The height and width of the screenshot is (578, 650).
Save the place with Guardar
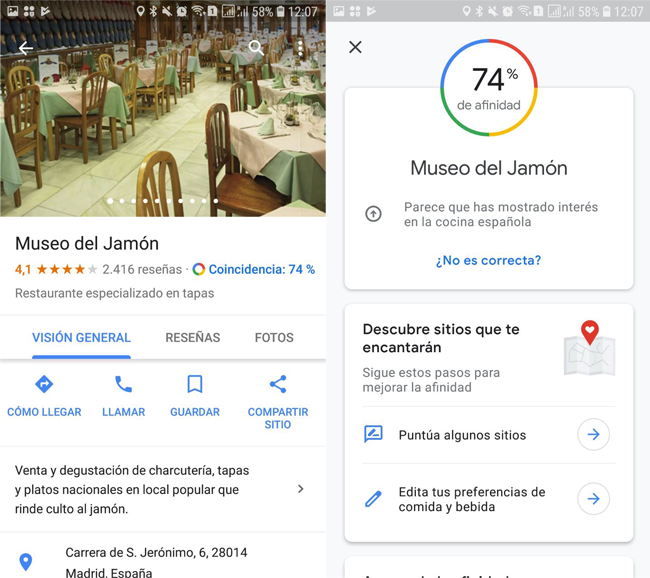195,396
